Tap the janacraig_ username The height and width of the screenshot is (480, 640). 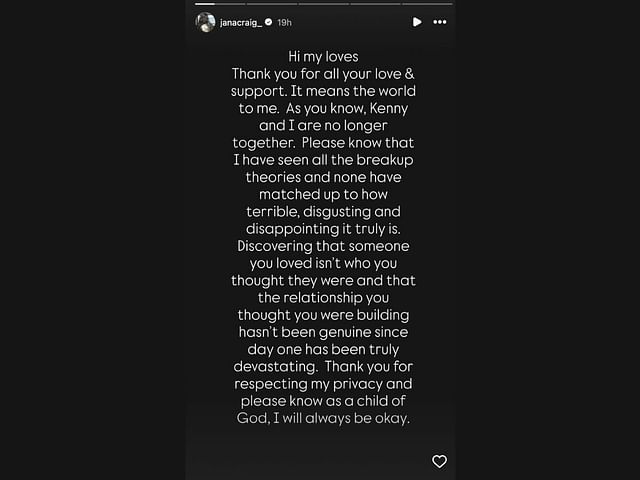pyautogui.click(x=240, y=22)
